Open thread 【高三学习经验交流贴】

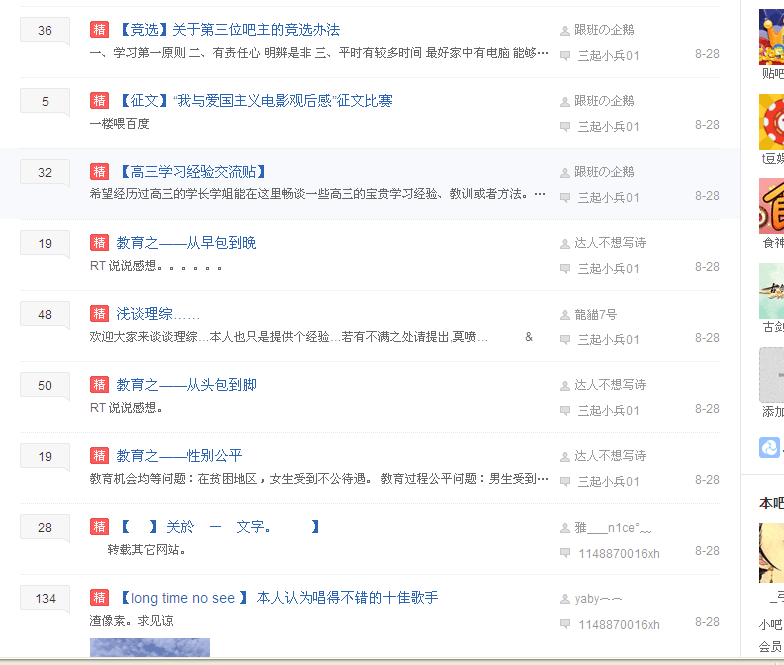192,172
